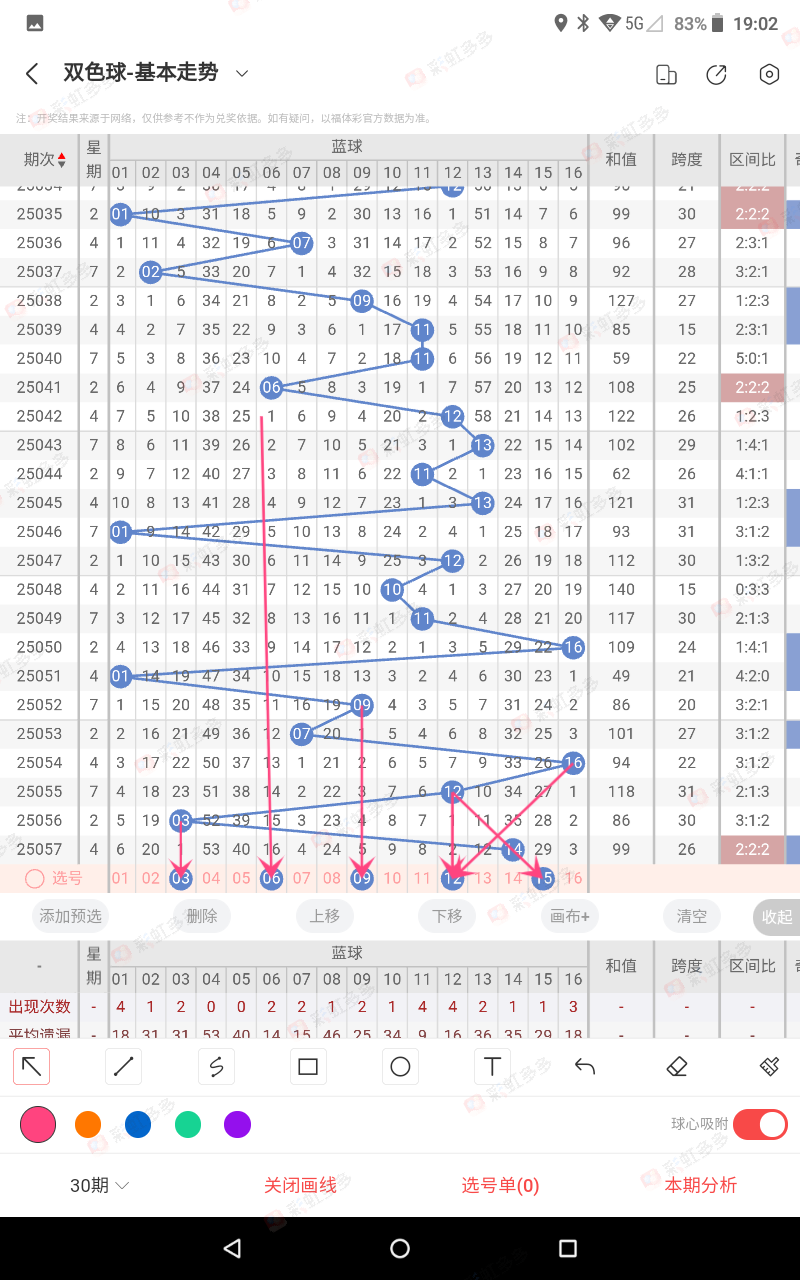The image size is (800, 1280).
Task: Sort the list by the 期次 column header
Action: (45, 159)
